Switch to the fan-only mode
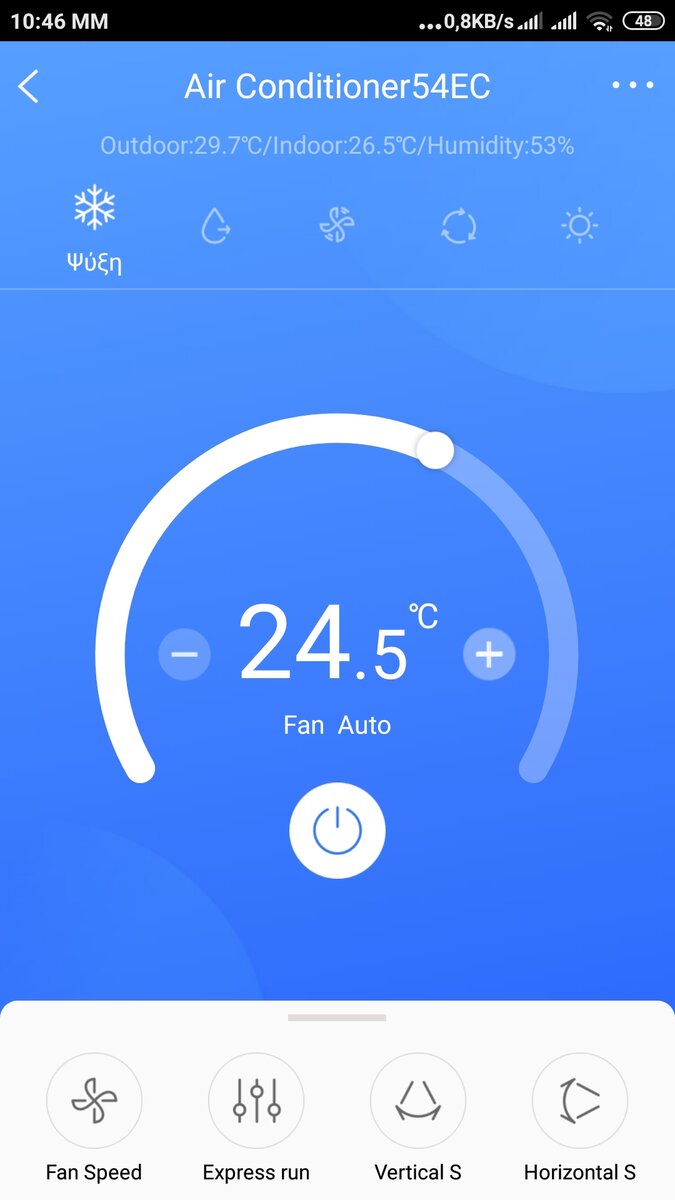This screenshot has width=675, height=1200. pyautogui.click(x=337, y=227)
